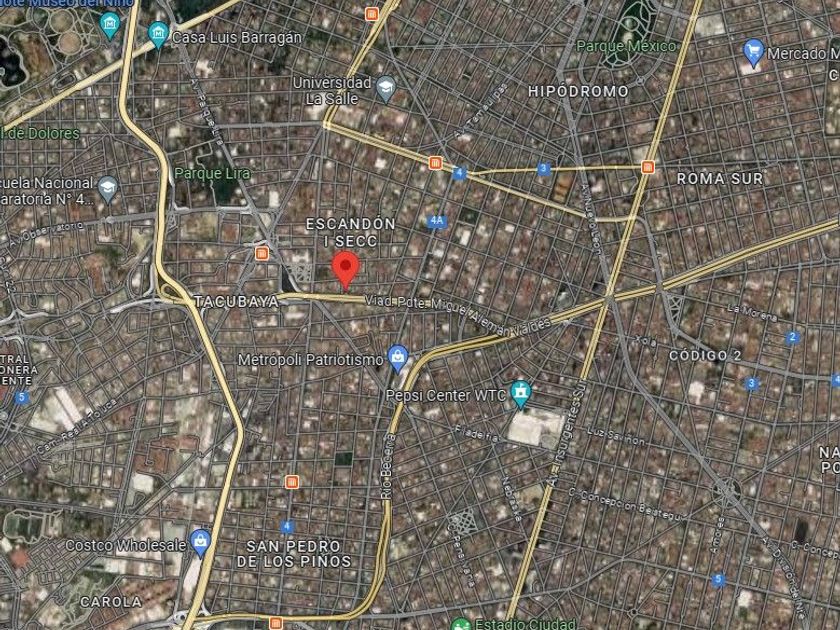This screenshot has height=630, width=840.
Task: Select the Pepsi Center WTC marker
Action: tap(520, 394)
